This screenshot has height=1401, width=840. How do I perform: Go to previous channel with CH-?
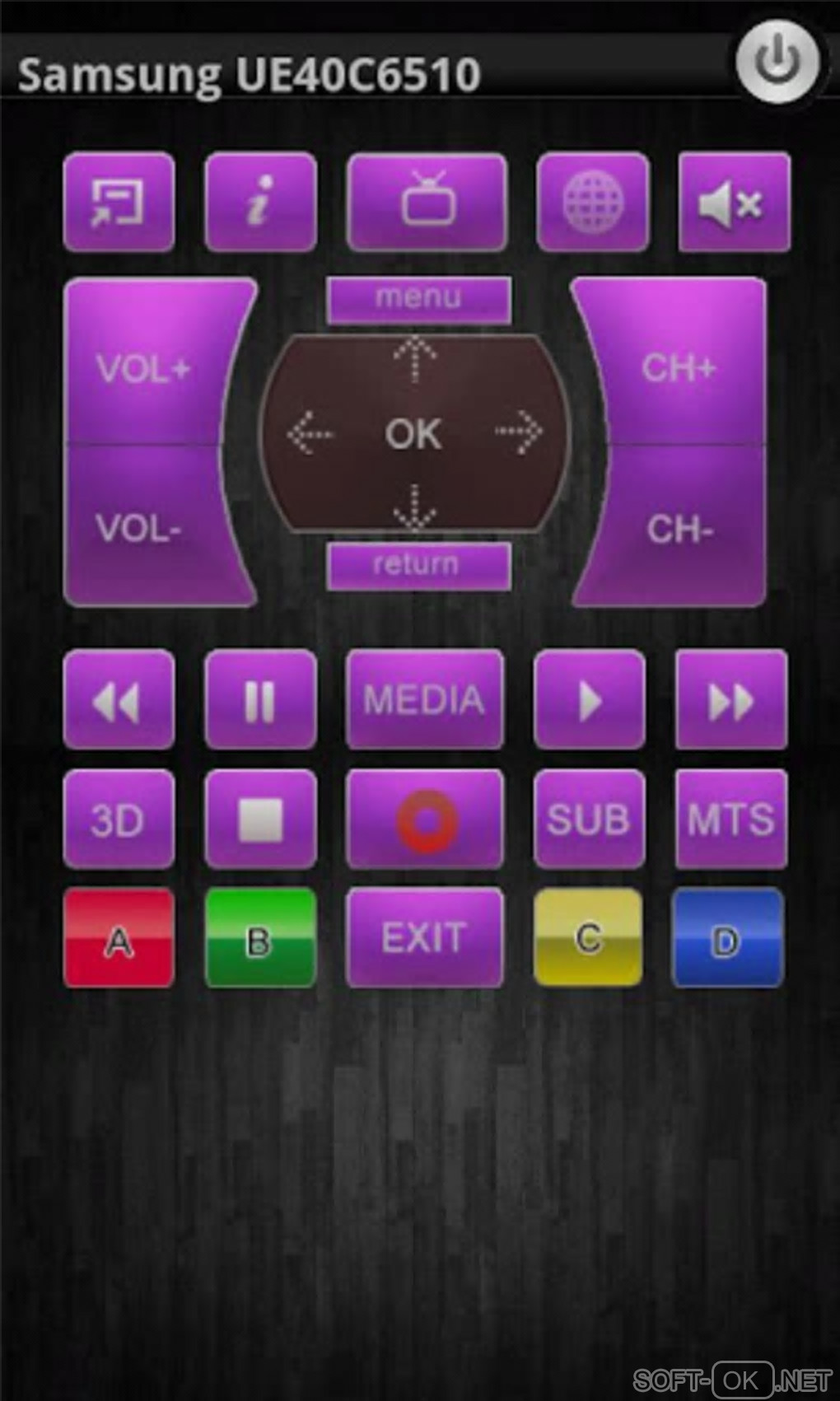pyautogui.click(x=679, y=529)
